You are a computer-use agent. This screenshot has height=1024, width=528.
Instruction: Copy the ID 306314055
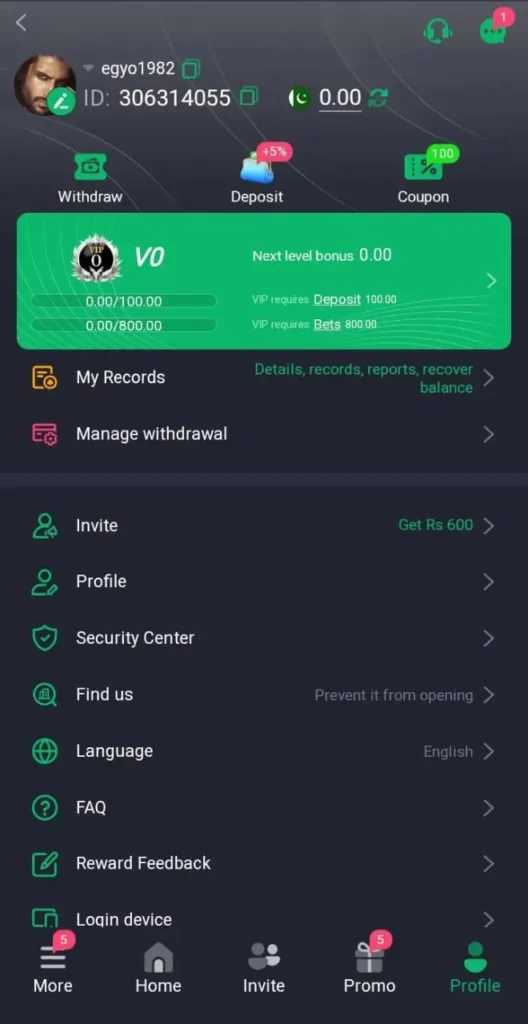point(249,97)
